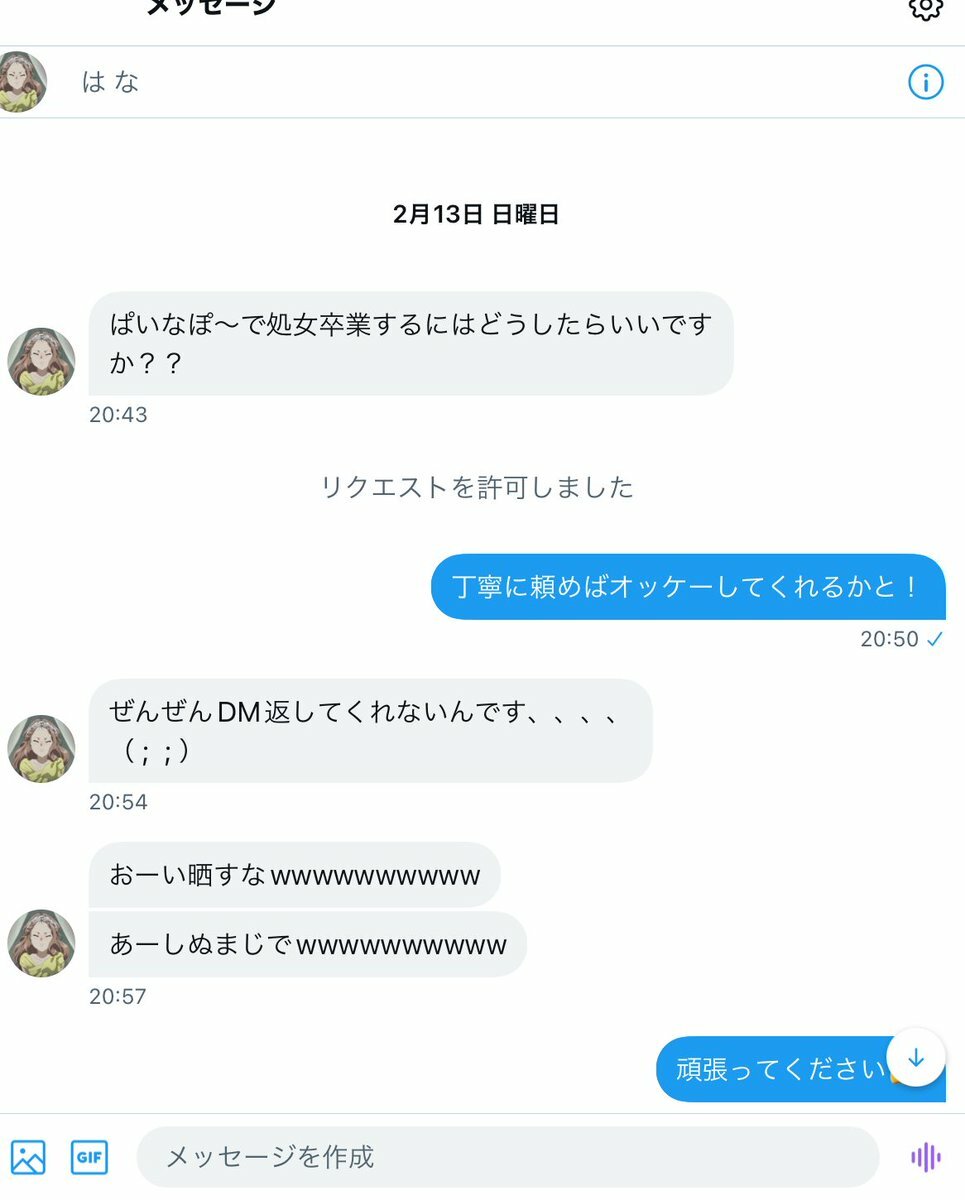Focus the メッセージを作成 text field
This screenshot has height=1200, width=965.
tap(506, 1157)
